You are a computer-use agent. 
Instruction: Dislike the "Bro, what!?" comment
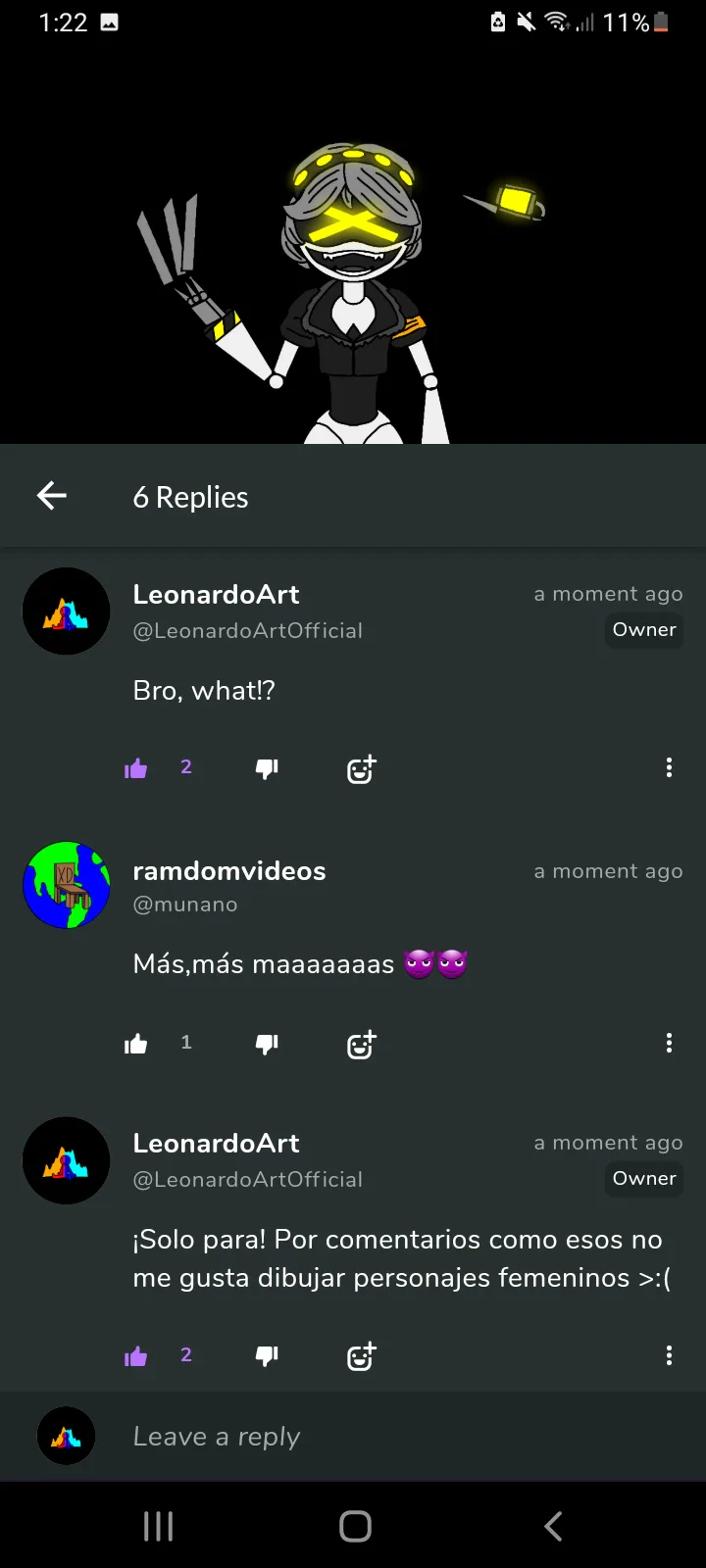[267, 768]
